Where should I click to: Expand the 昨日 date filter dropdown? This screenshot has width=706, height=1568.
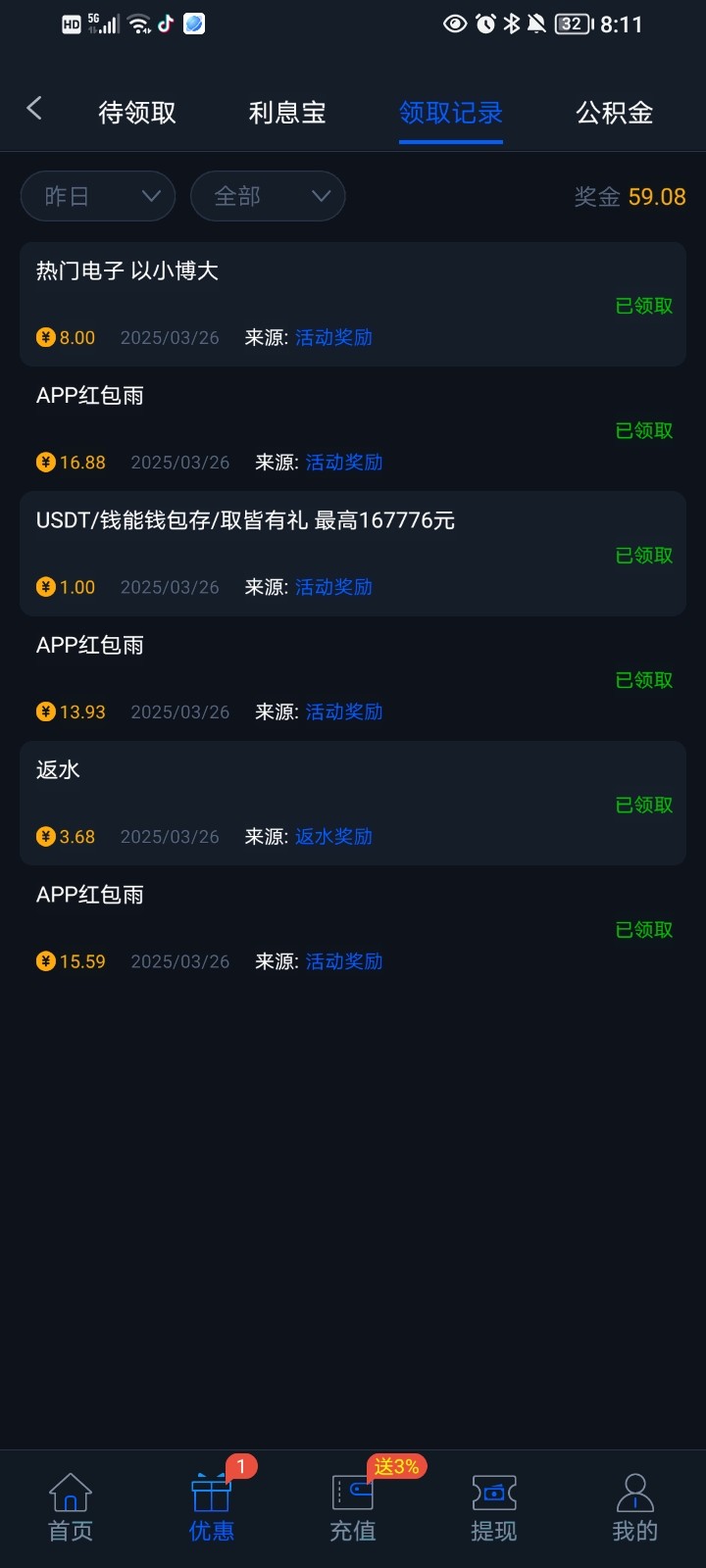click(98, 196)
